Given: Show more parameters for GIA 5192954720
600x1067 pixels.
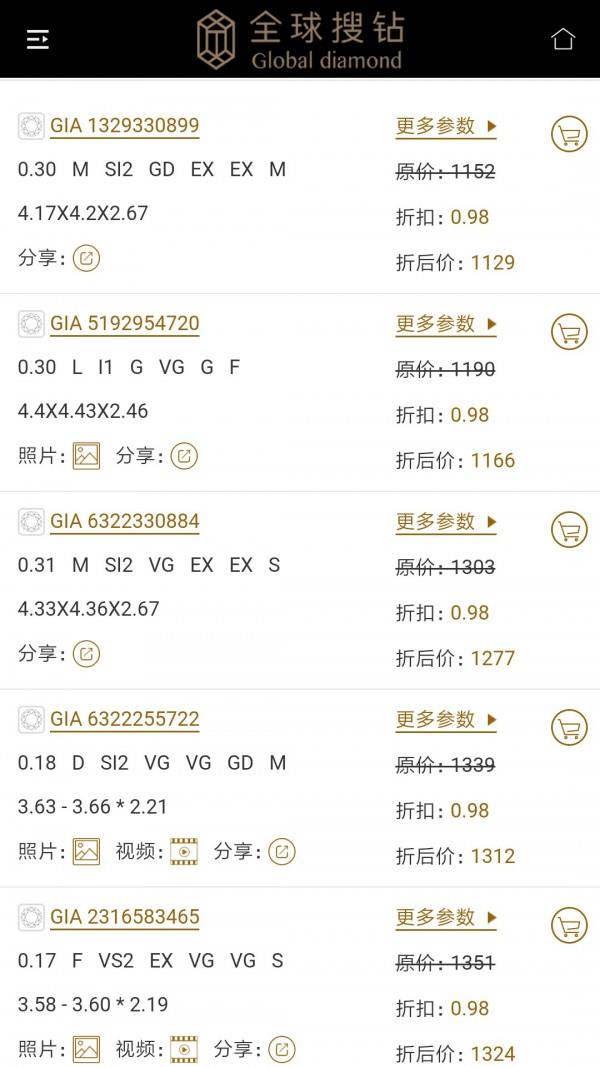Looking at the screenshot, I should tap(446, 325).
